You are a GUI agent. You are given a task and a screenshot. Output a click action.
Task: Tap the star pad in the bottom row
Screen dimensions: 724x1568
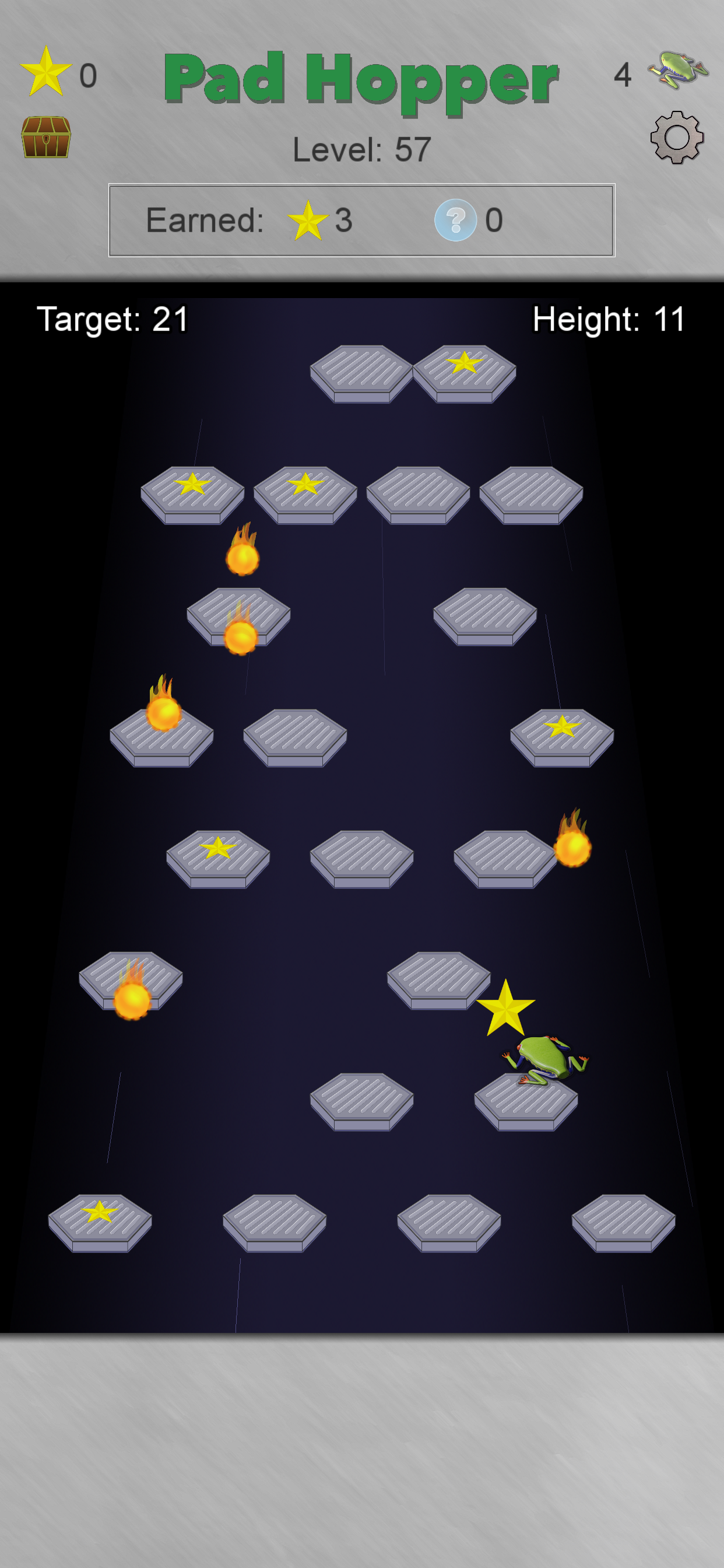coord(100,1223)
